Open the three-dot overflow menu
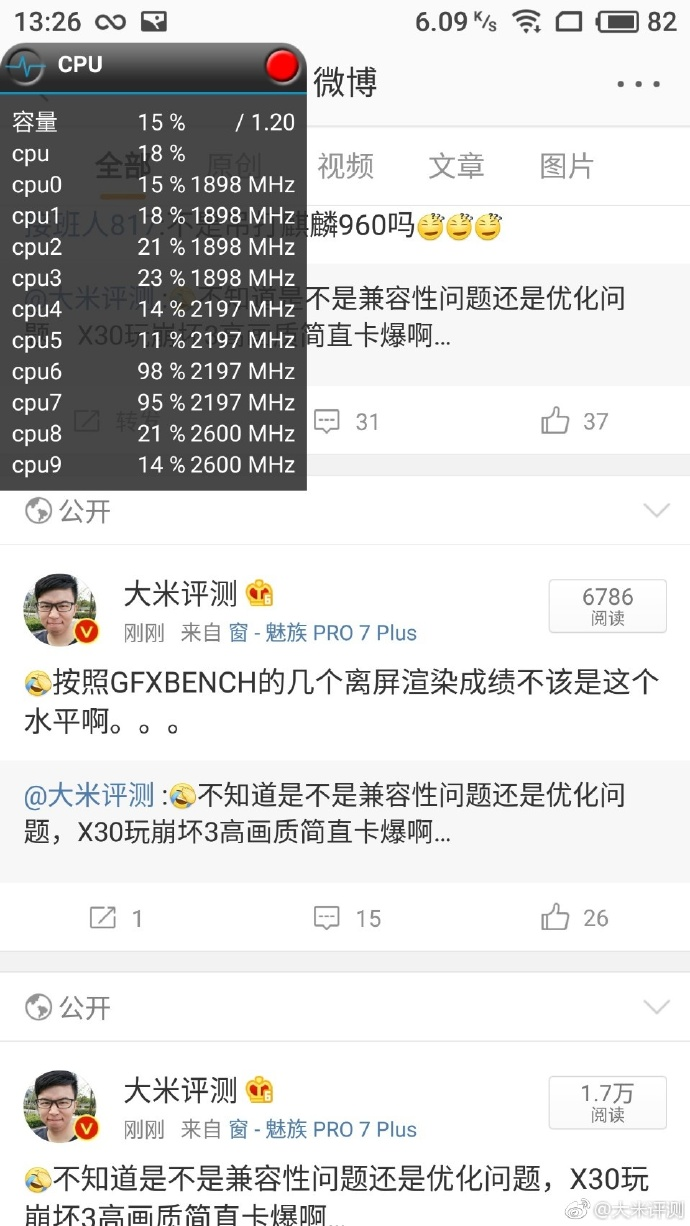690x1226 pixels. click(638, 84)
